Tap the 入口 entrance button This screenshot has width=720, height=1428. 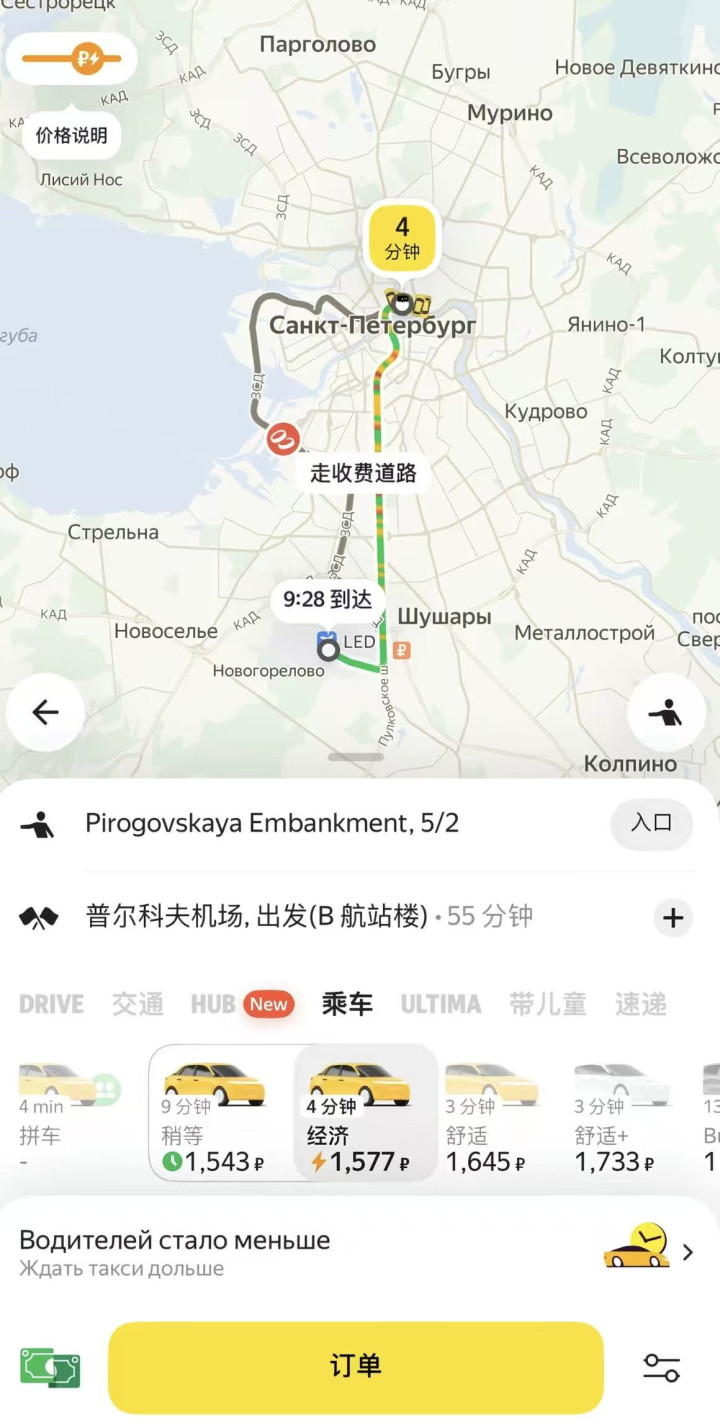(651, 823)
